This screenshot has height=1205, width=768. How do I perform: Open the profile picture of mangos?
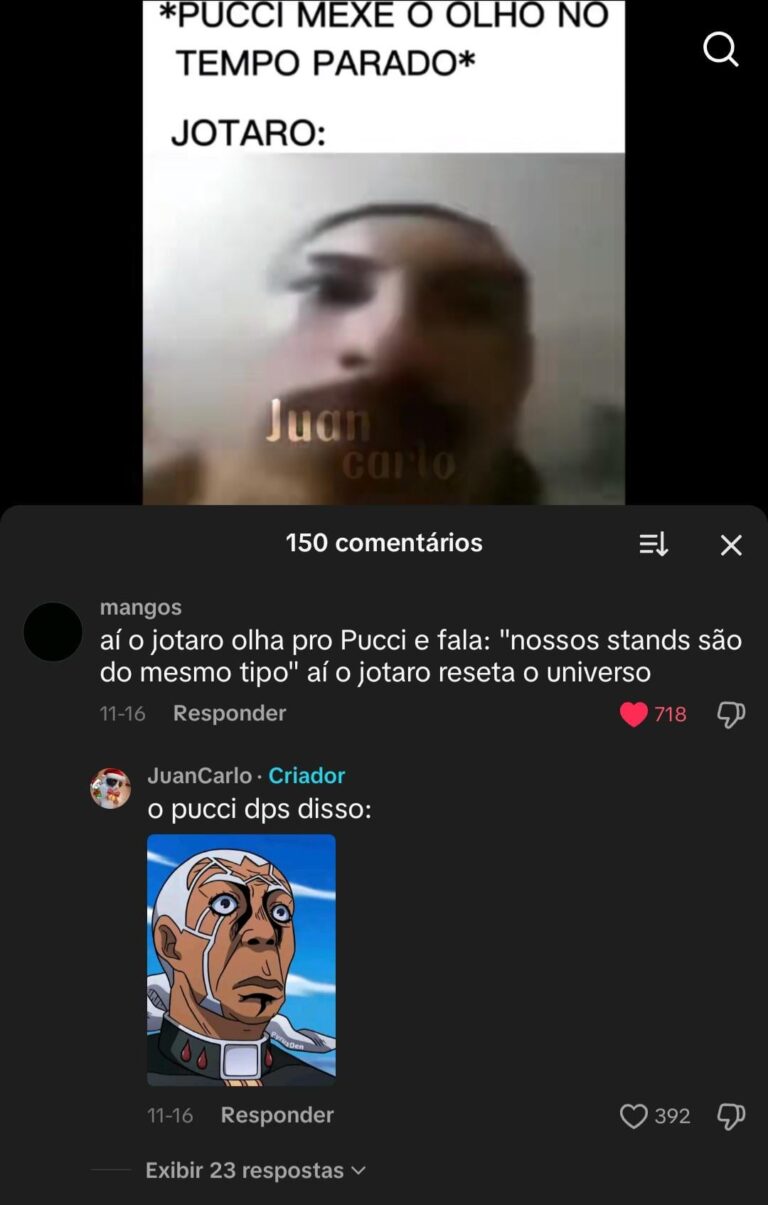(52, 632)
